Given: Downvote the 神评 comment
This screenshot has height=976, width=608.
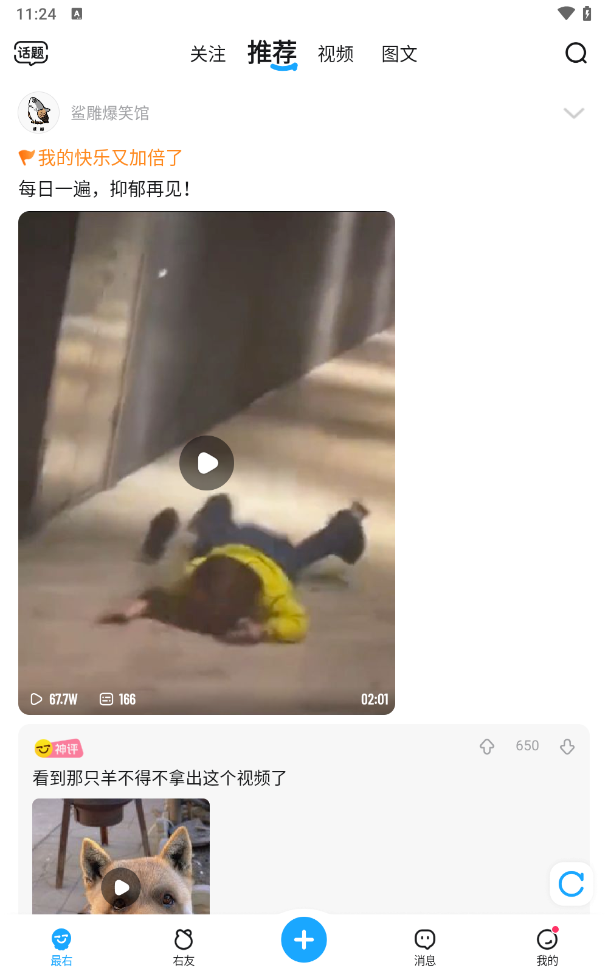Looking at the screenshot, I should tap(567, 746).
